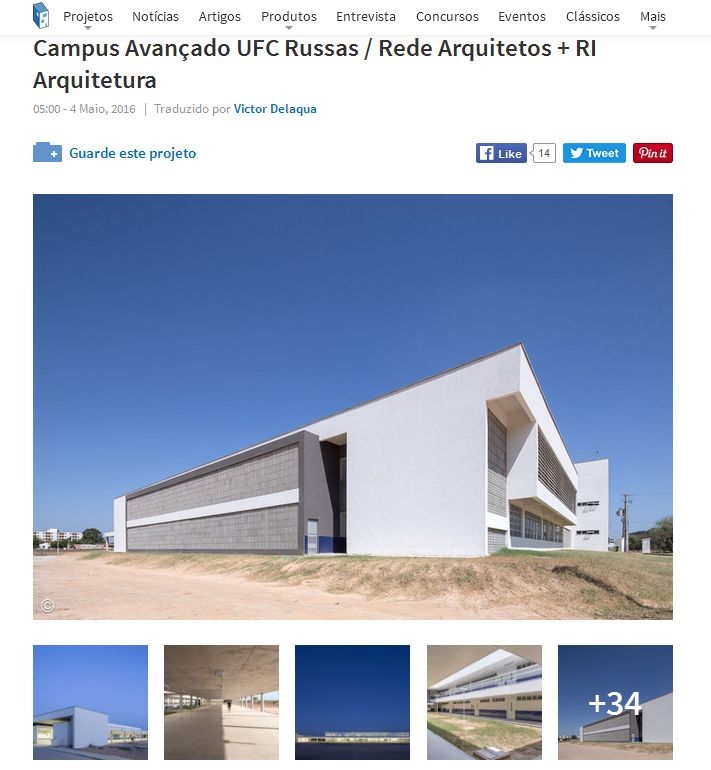Go to the Notícias section
The image size is (711, 770).
pyautogui.click(x=155, y=16)
